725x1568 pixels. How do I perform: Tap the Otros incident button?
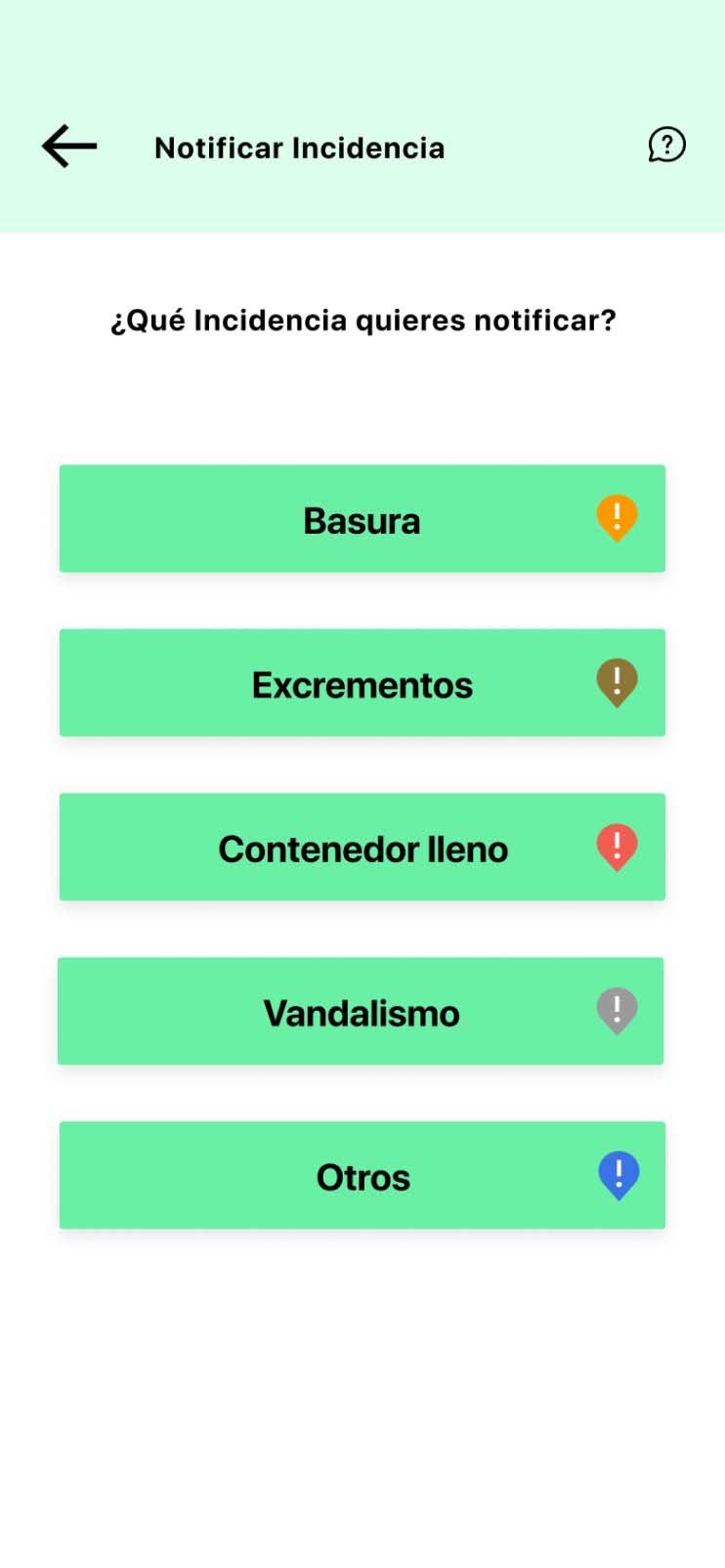coord(362,1176)
